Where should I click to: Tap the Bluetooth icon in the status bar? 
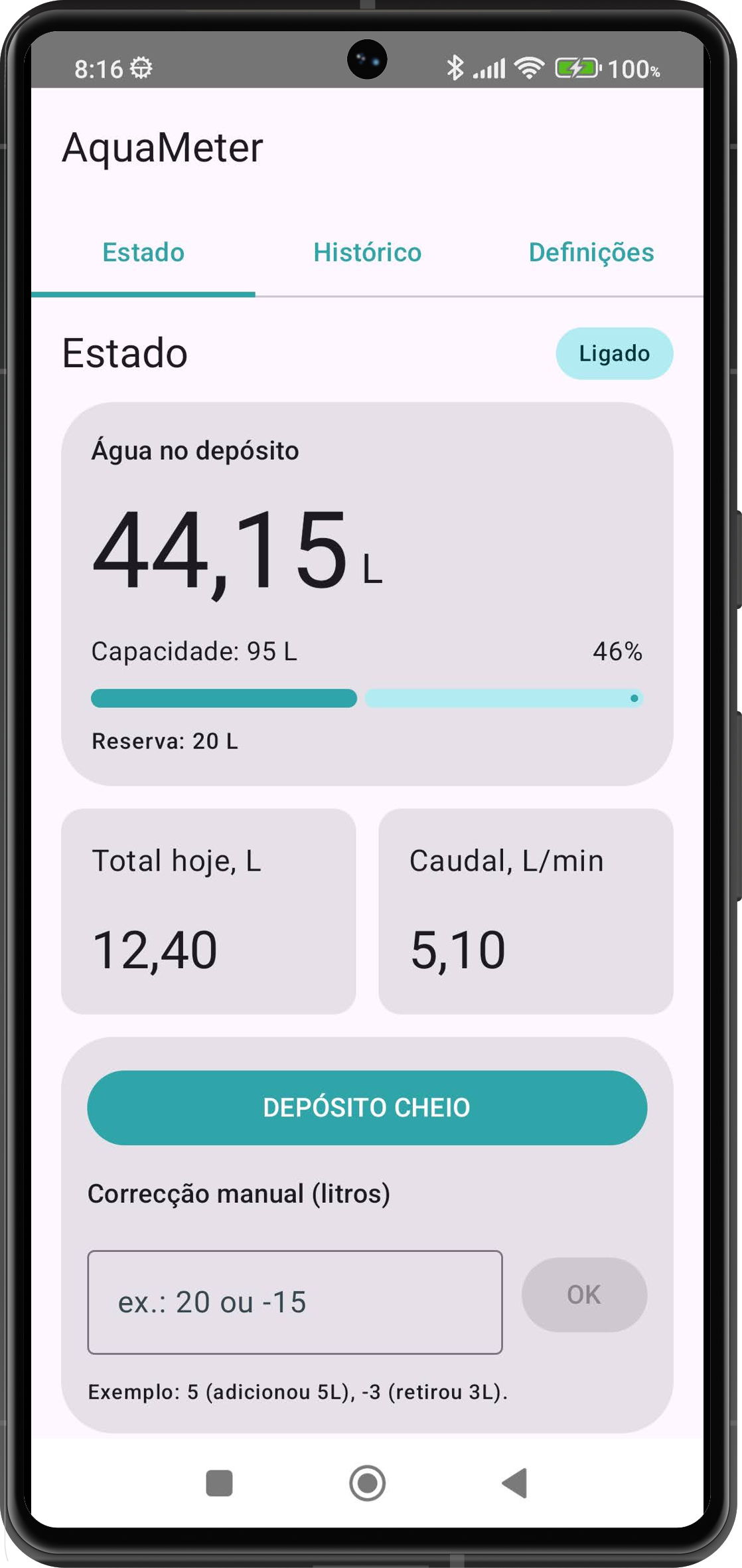455,66
